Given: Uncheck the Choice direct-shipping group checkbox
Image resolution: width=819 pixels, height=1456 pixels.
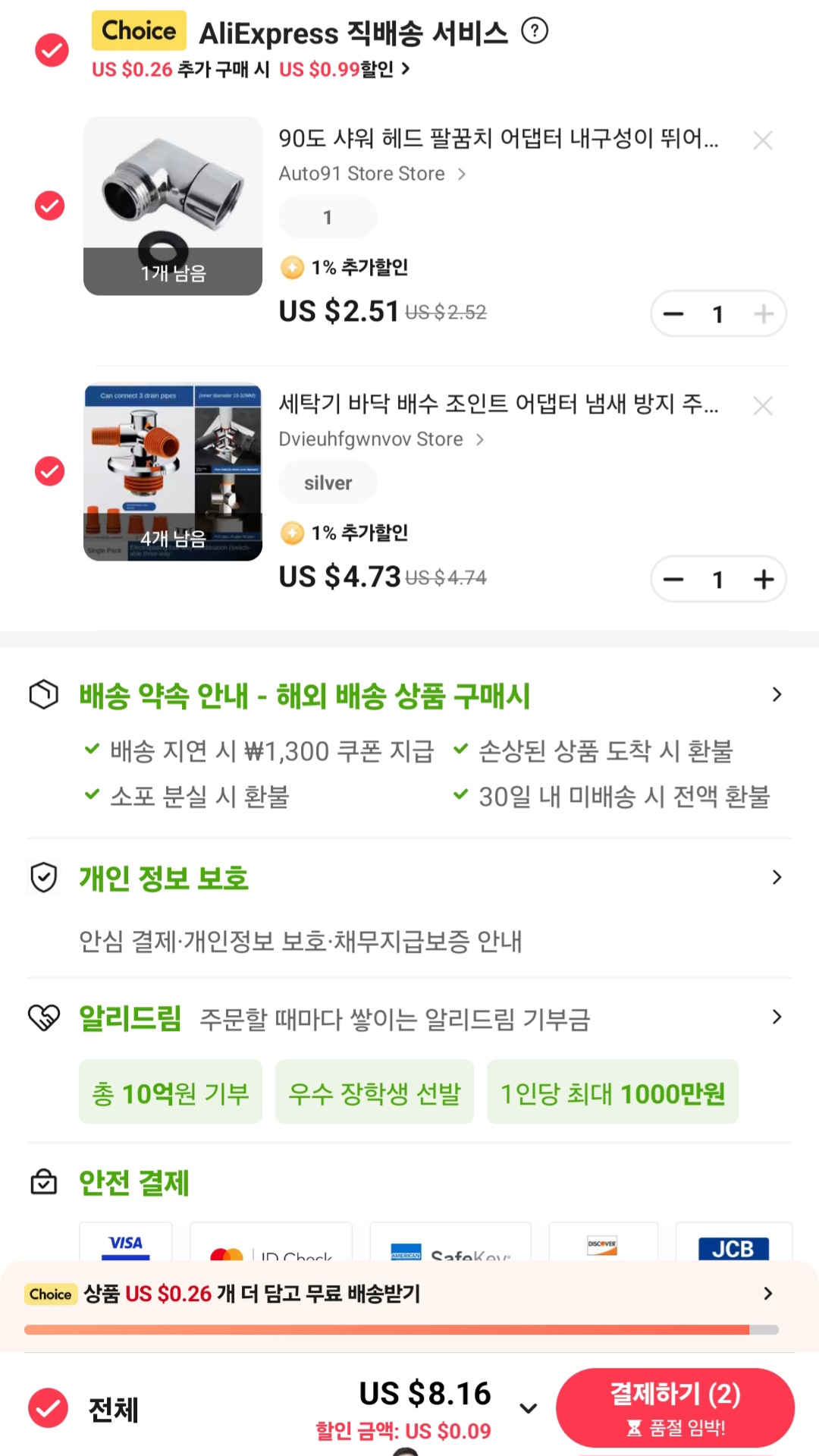Looking at the screenshot, I should coord(52,50).
